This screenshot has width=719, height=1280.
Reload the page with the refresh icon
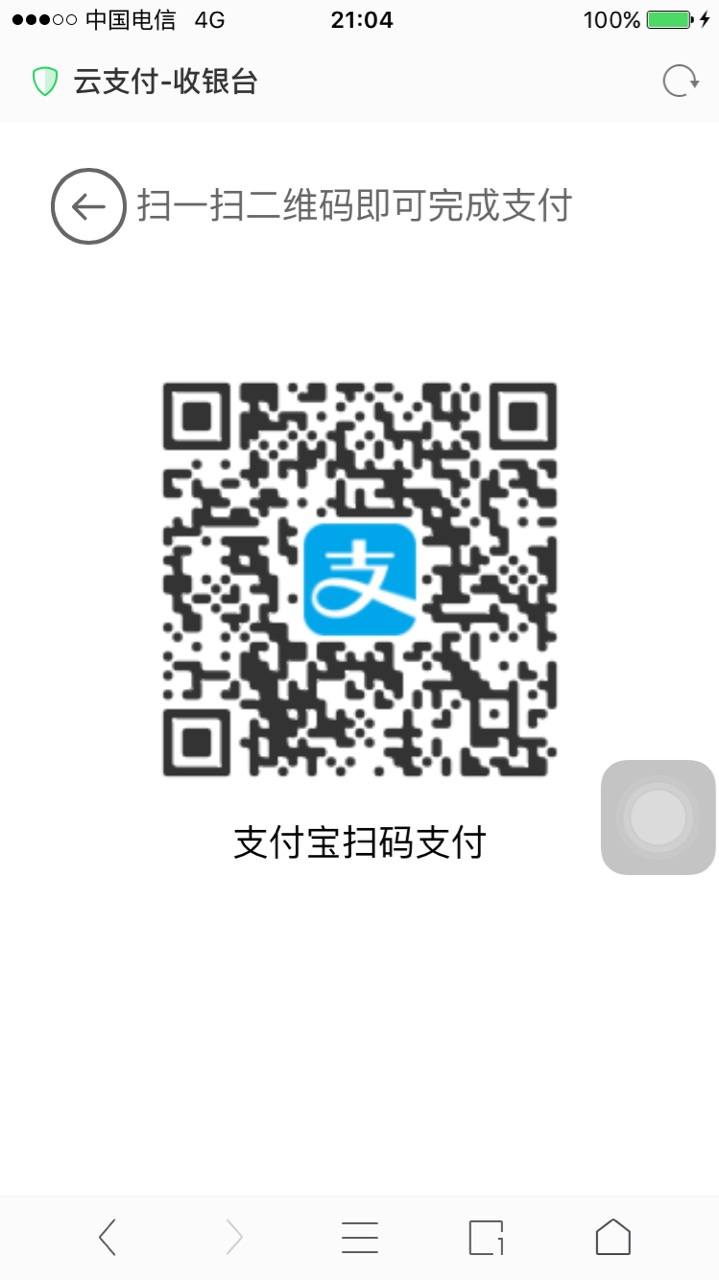coord(680,81)
